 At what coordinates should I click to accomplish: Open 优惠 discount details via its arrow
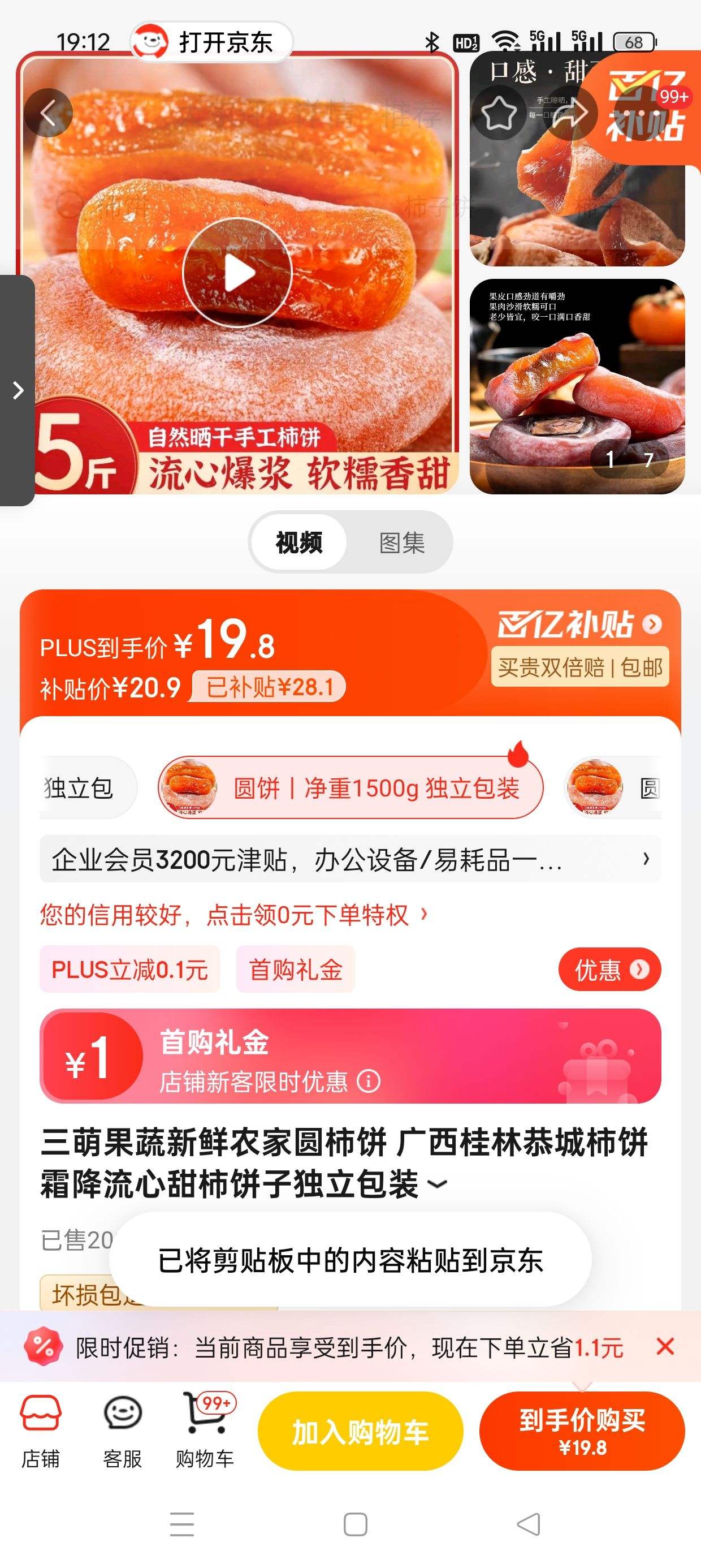[610, 970]
